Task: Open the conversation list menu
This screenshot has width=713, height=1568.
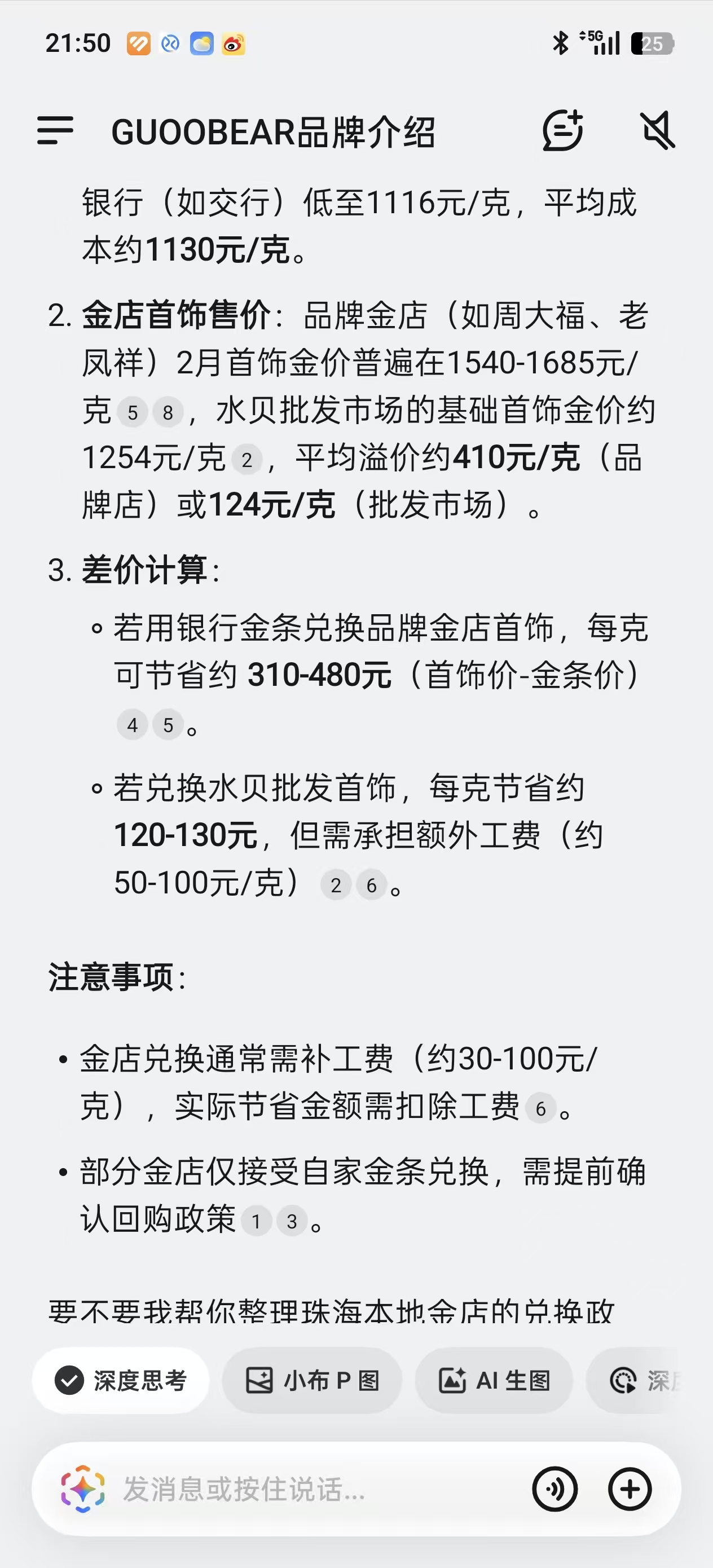Action: [55, 130]
